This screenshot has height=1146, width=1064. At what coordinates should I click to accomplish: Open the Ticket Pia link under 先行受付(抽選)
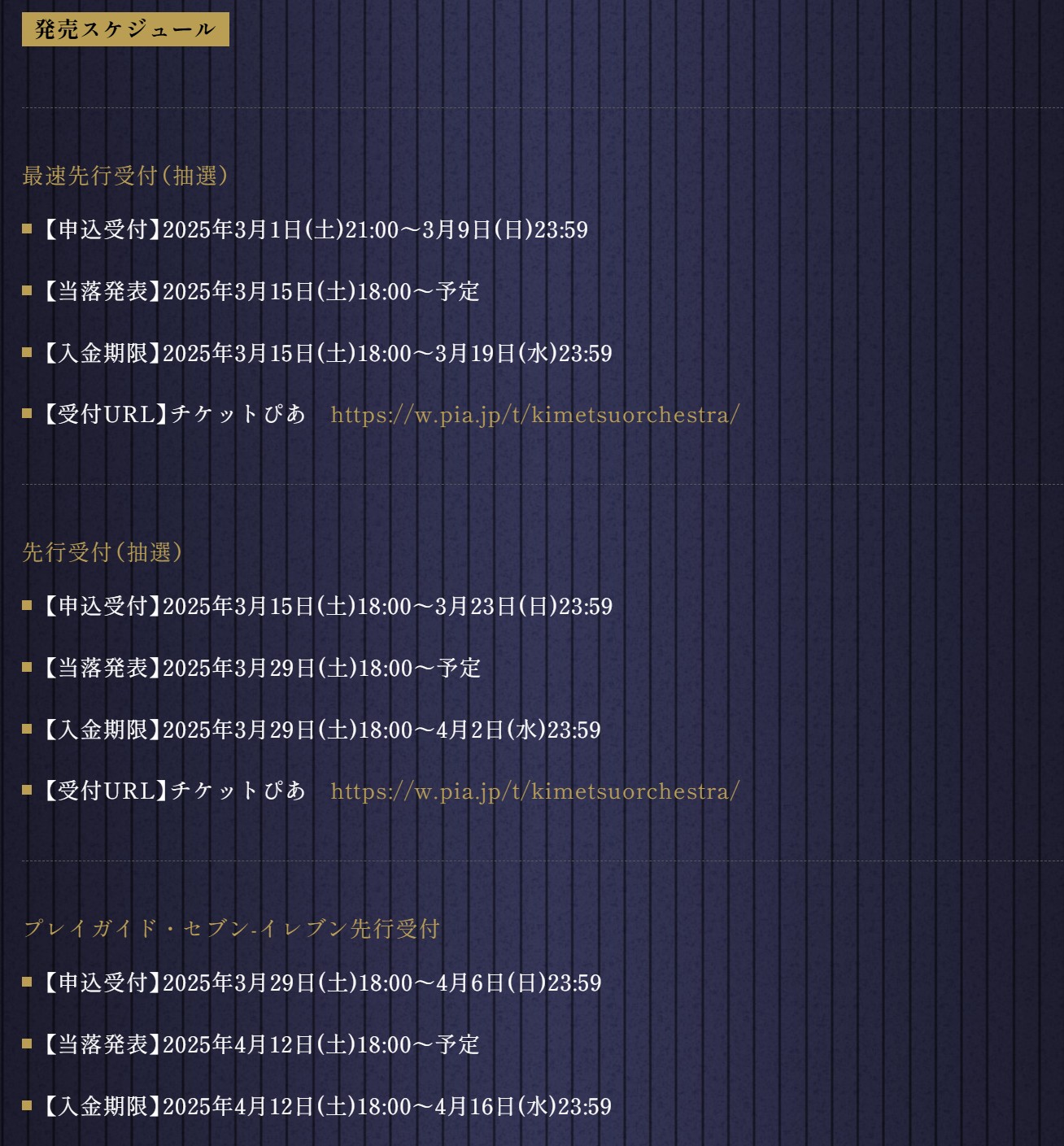click(534, 791)
